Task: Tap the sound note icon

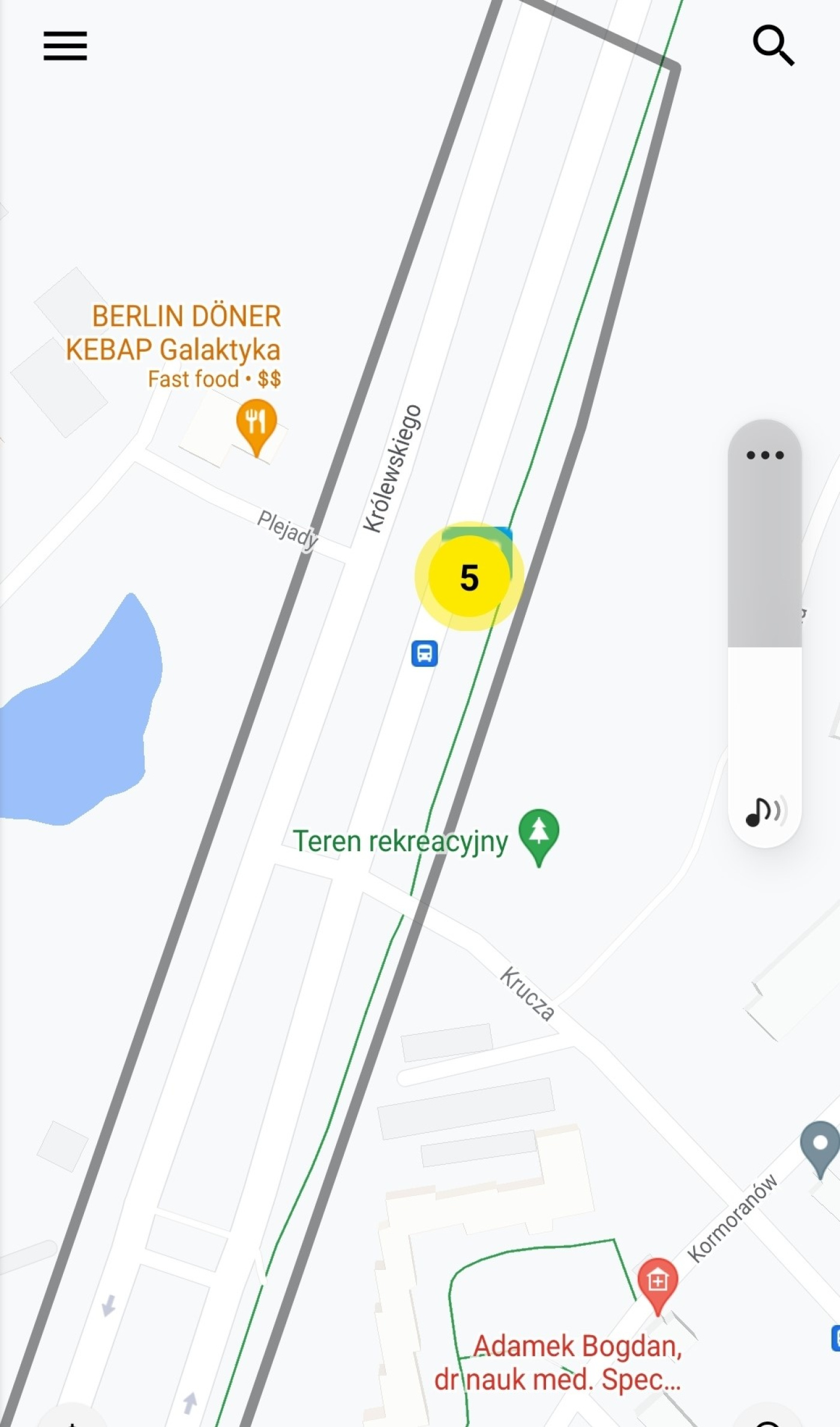Action: 766,812
